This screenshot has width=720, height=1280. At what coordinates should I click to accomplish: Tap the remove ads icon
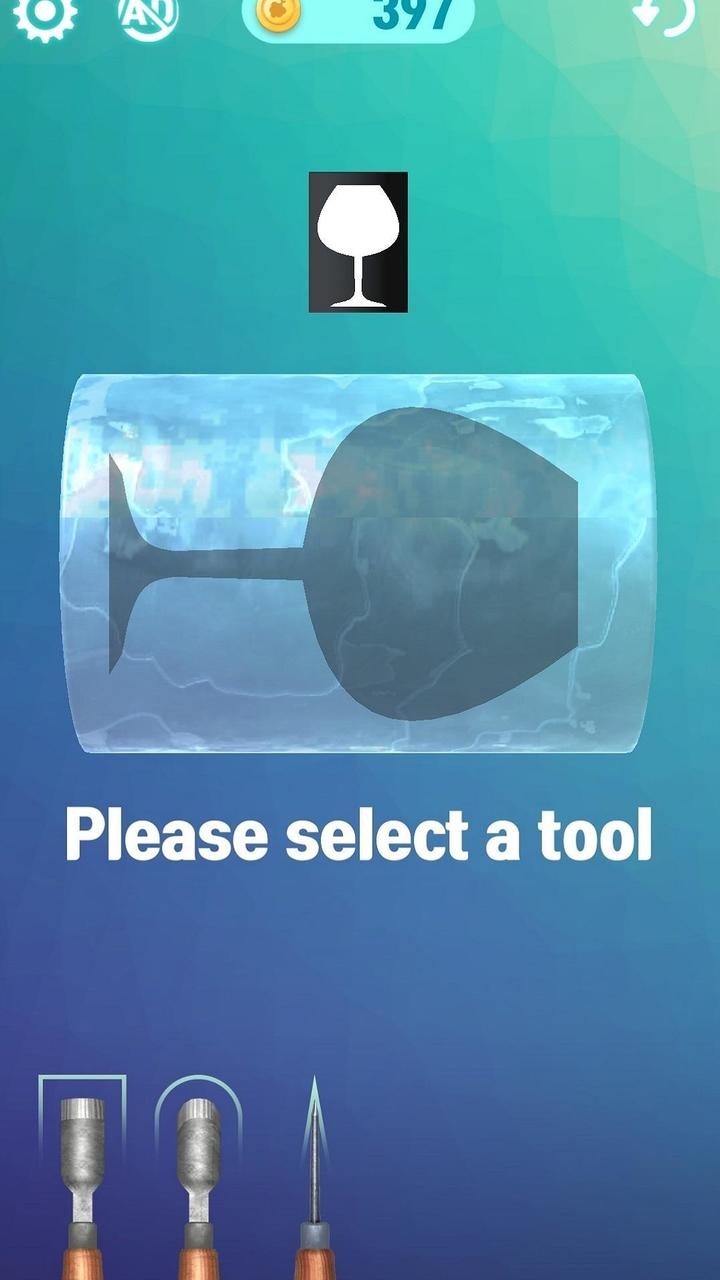pos(149,16)
